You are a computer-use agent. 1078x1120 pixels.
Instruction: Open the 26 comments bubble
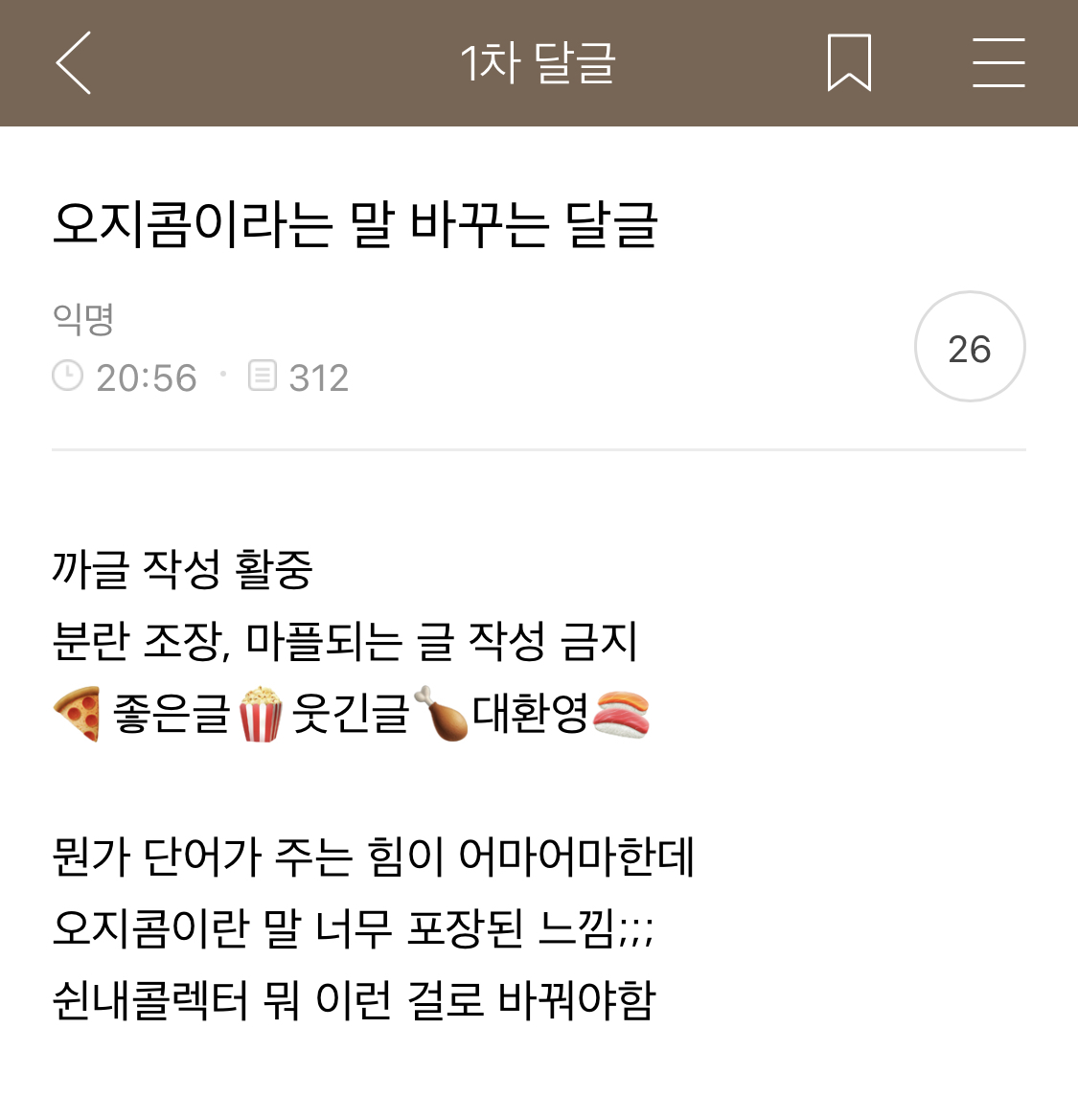[x=970, y=347]
